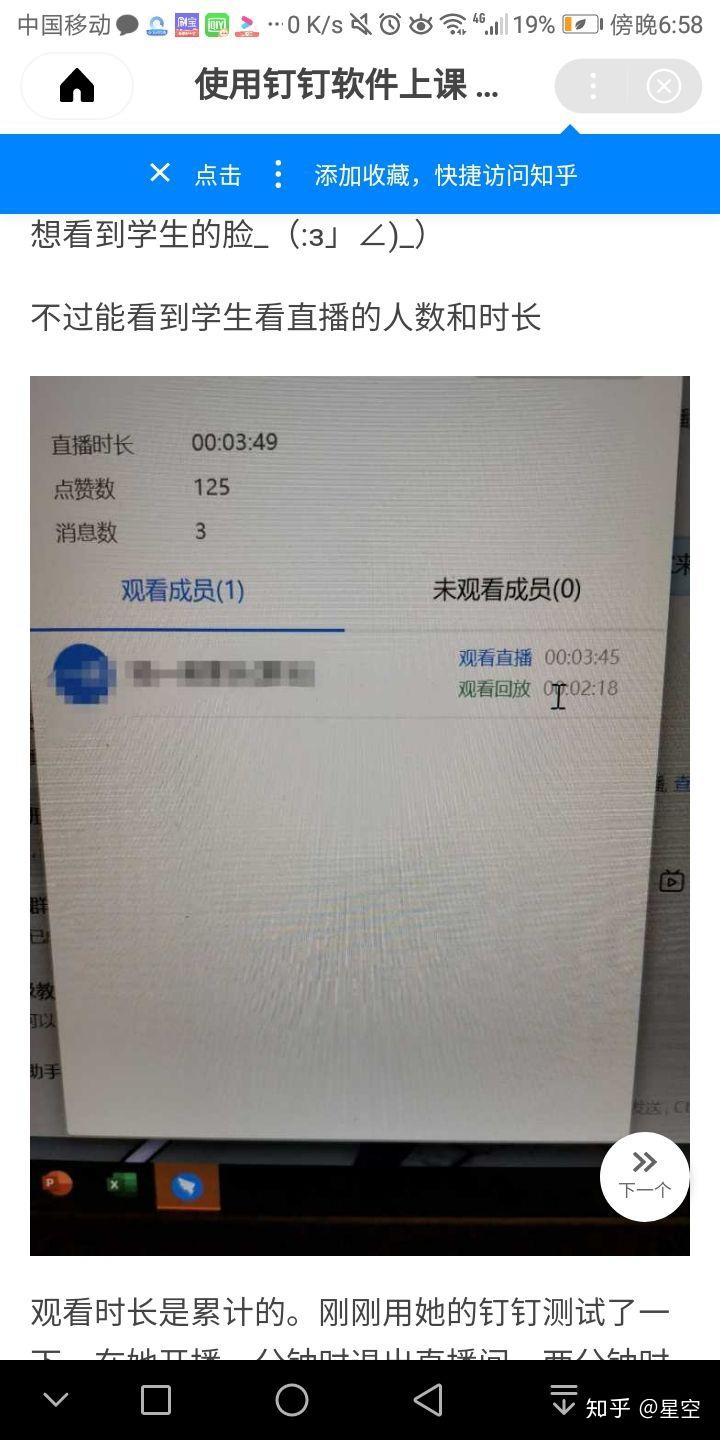
Task: Go to the mini program home
Action: pos(77,87)
